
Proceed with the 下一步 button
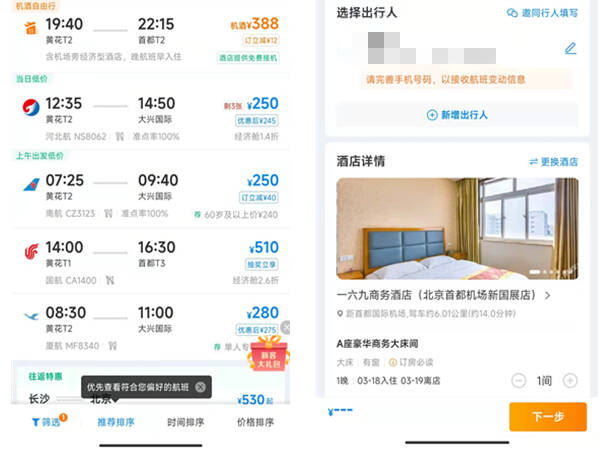(x=547, y=416)
